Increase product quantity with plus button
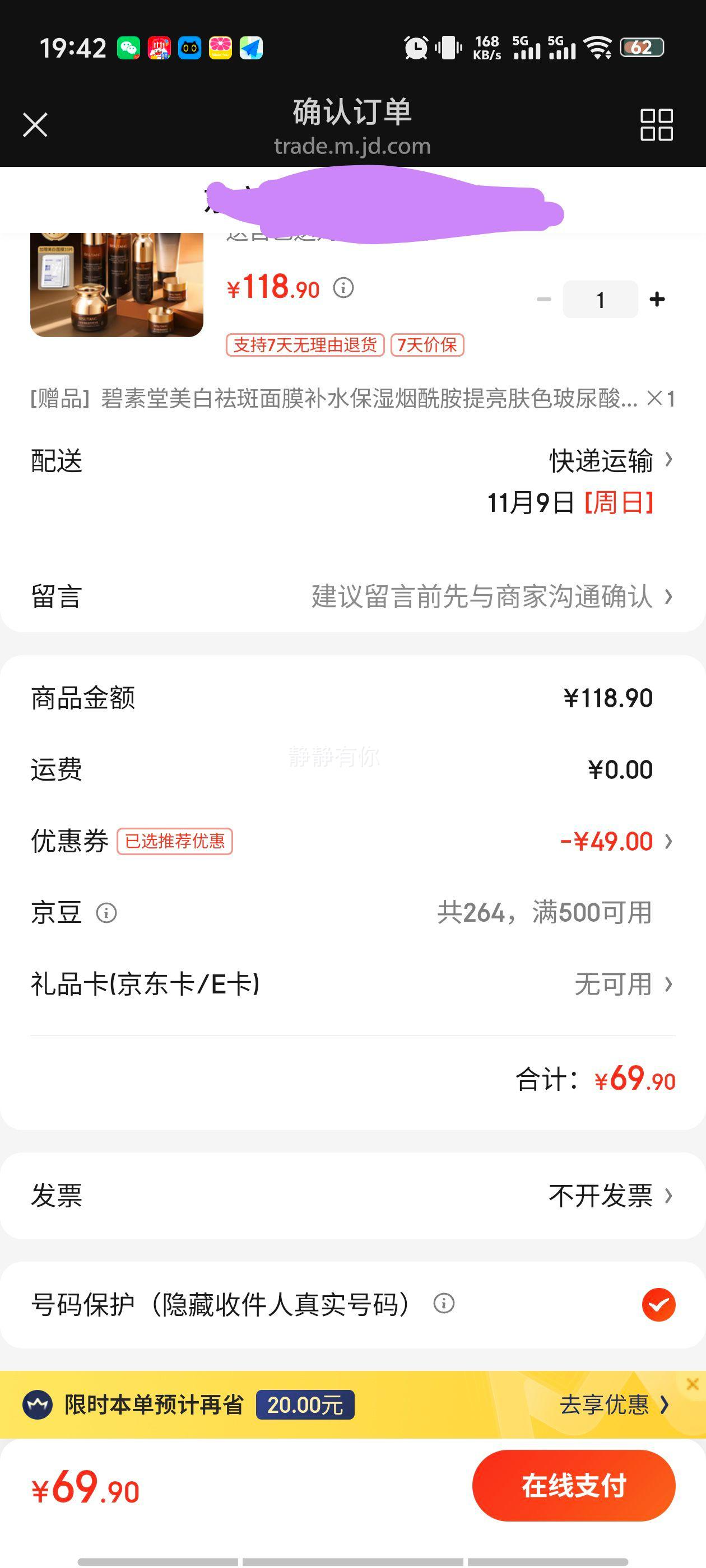This screenshot has height=1568, width=706. 657,300
